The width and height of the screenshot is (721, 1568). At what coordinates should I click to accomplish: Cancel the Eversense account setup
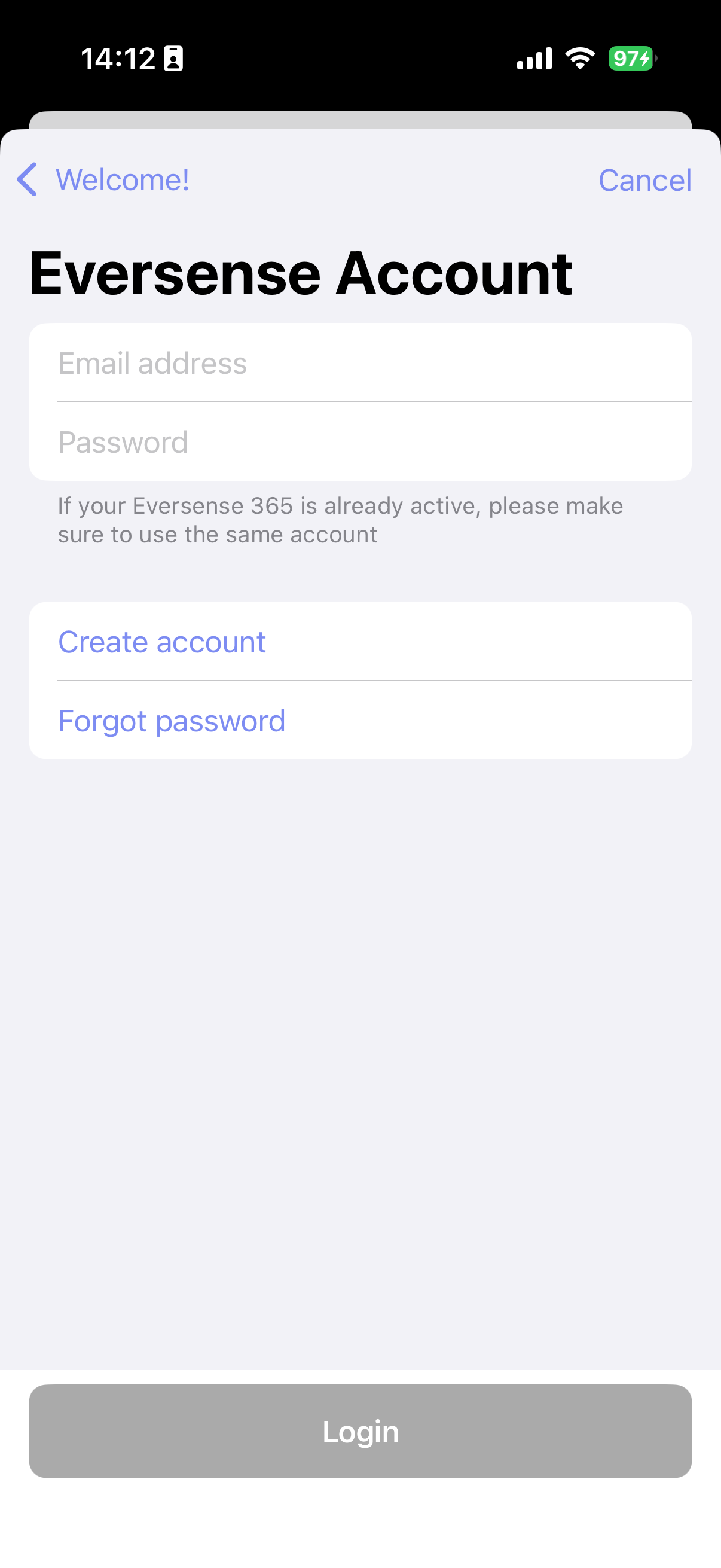644,180
